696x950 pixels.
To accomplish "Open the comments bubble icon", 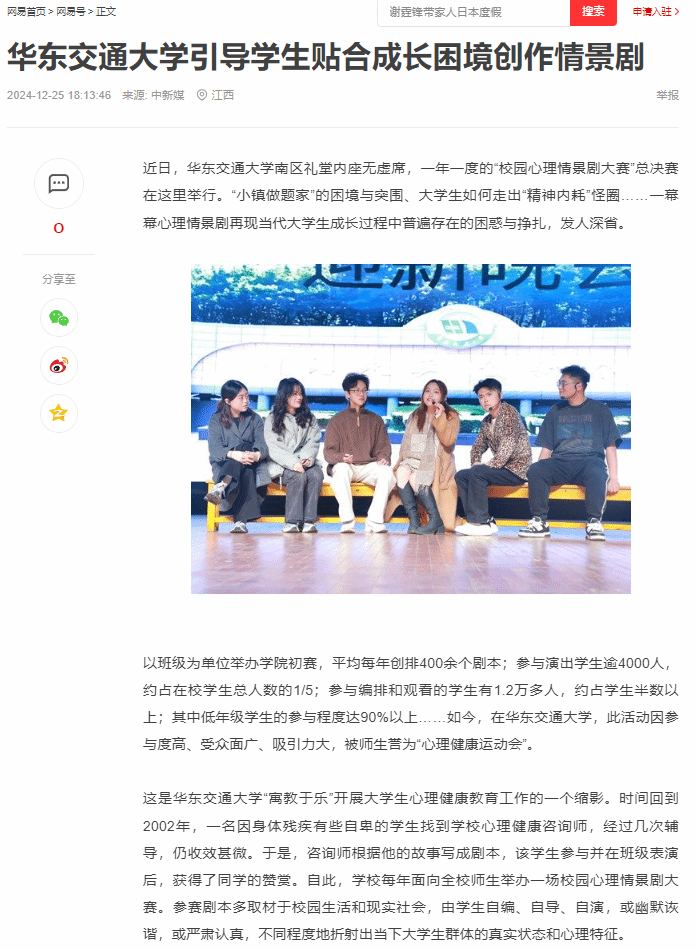I will click(x=59, y=183).
